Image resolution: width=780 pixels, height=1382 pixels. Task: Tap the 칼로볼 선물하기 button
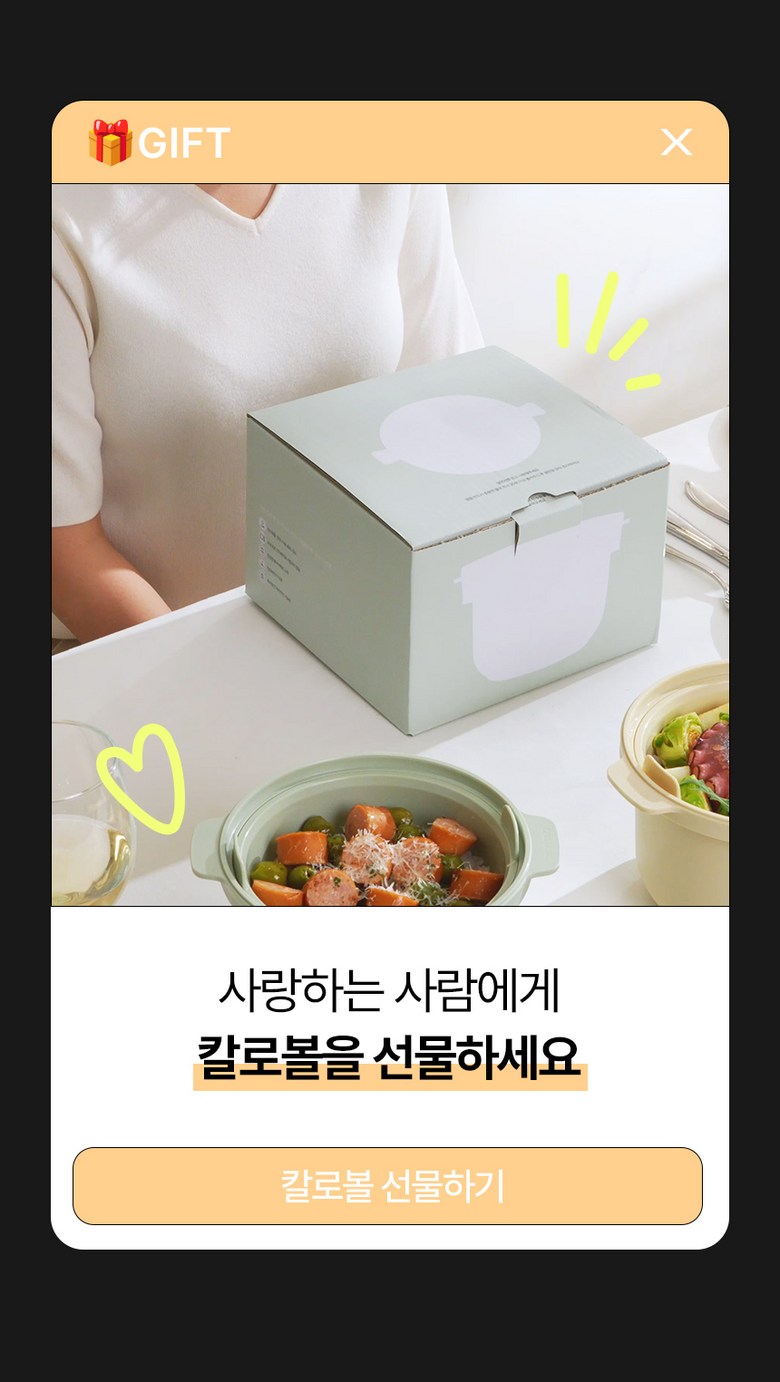tap(388, 1186)
